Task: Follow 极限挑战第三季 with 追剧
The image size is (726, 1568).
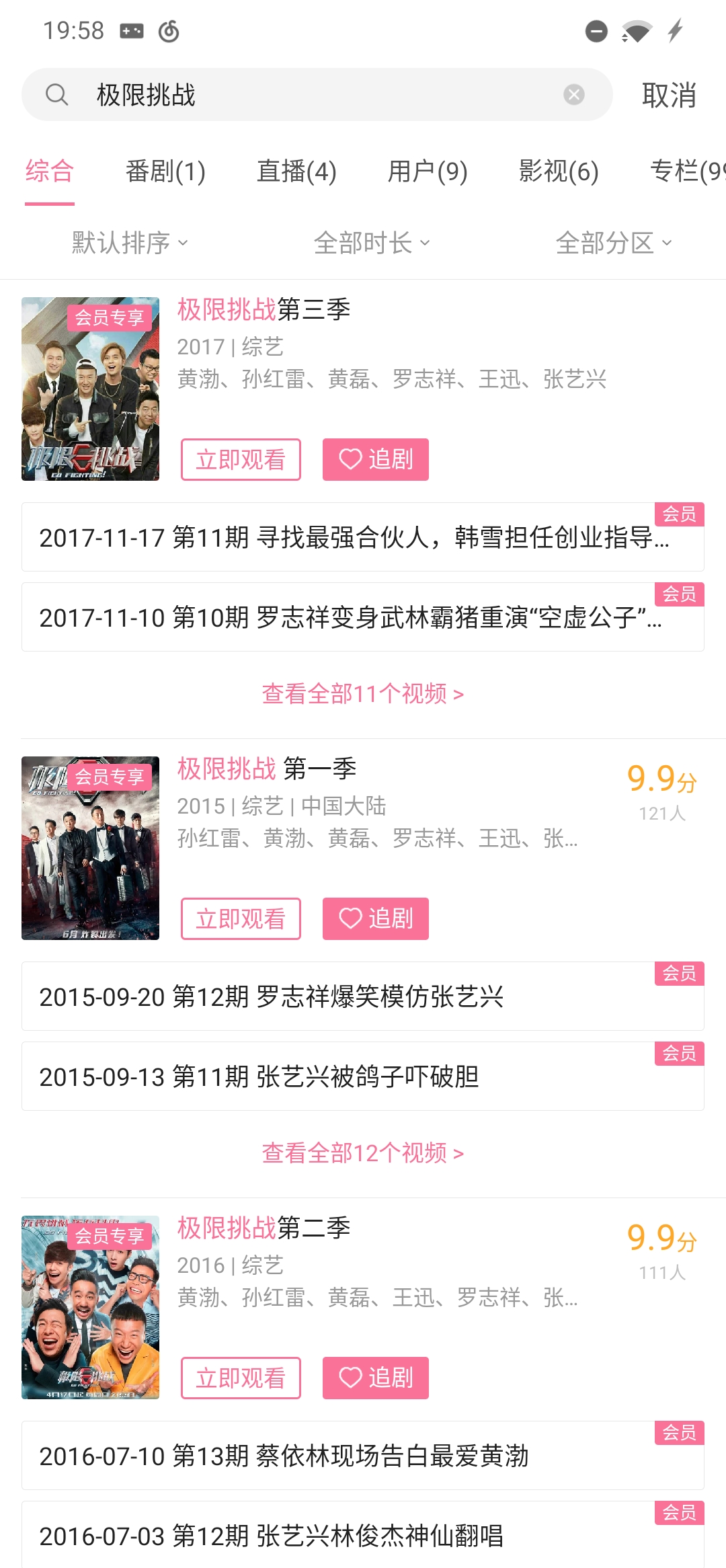Action: [376, 460]
